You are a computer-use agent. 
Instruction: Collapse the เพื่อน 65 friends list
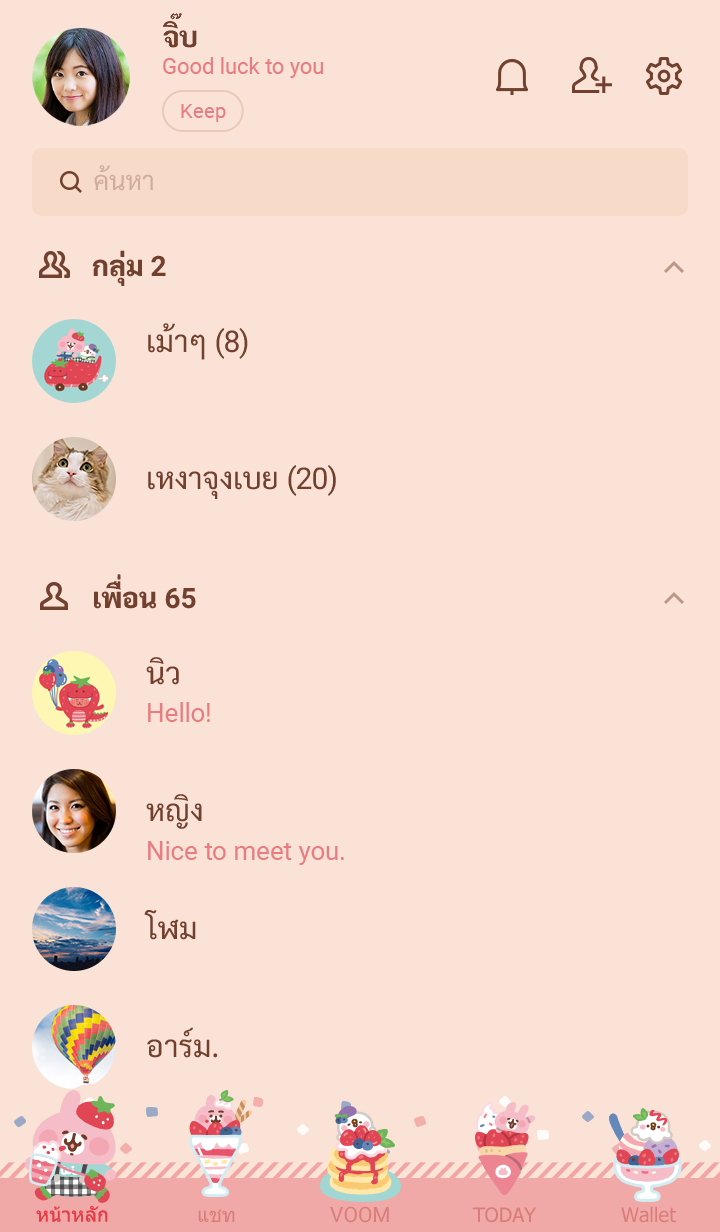coord(674,598)
